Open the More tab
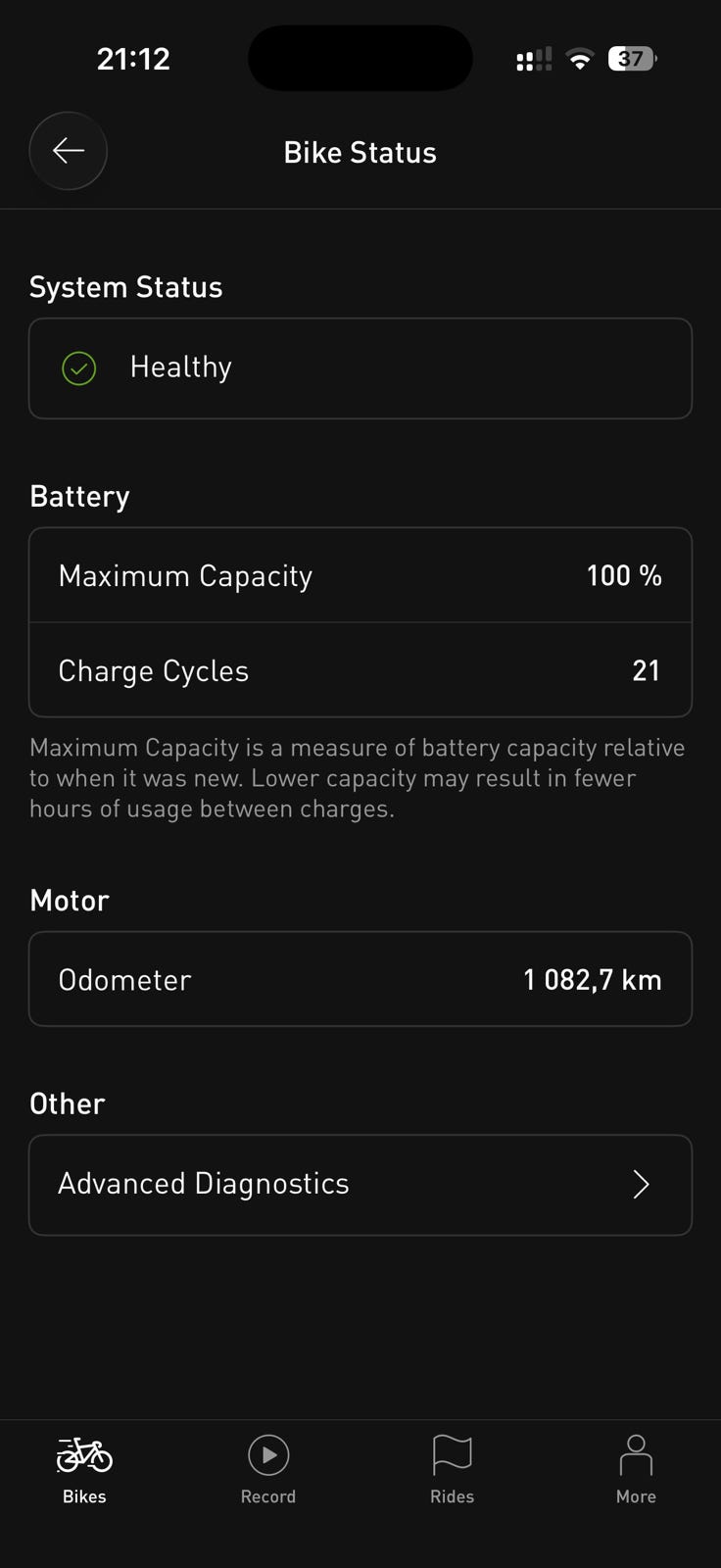 click(x=636, y=1470)
